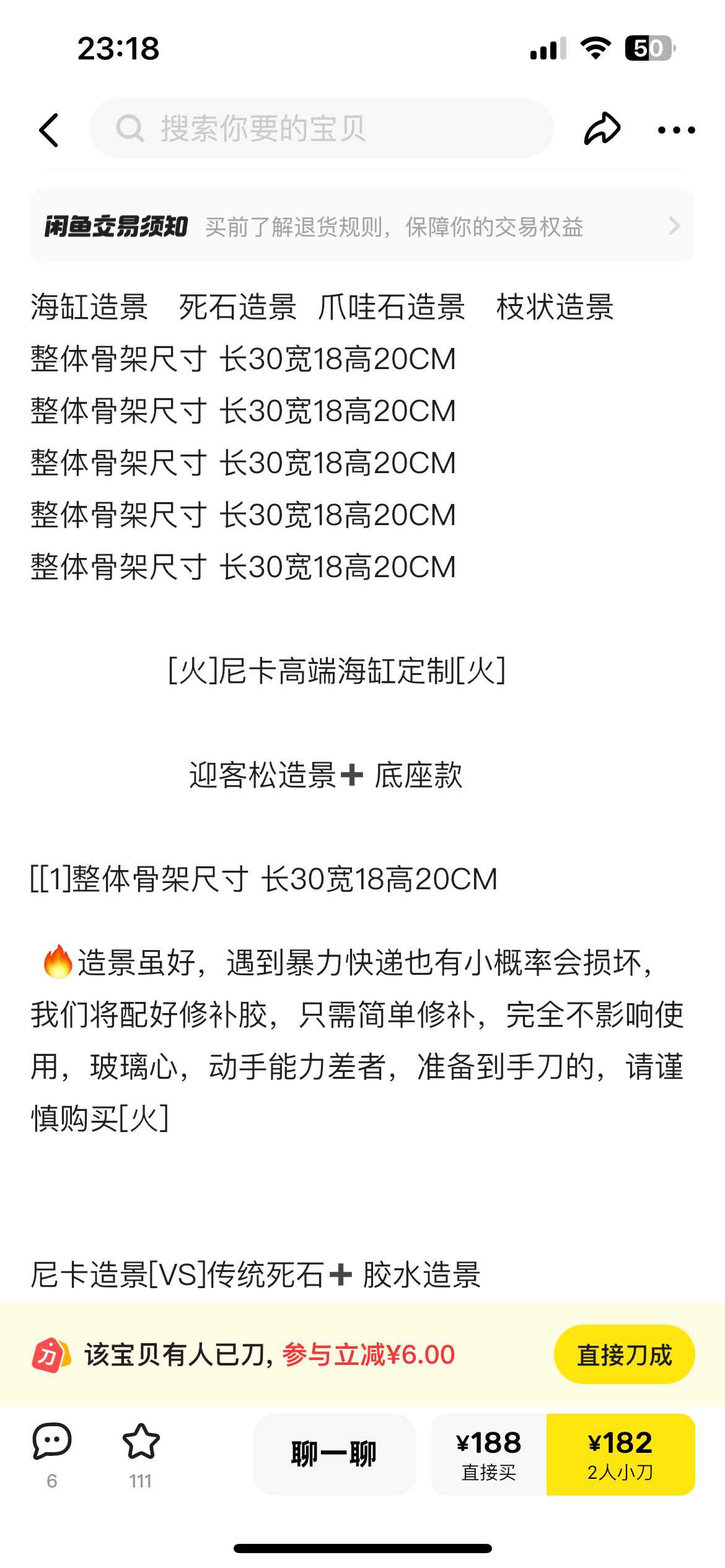The image size is (725, 1568).
Task: Tap the 直接刀成 button
Action: coord(623,1355)
